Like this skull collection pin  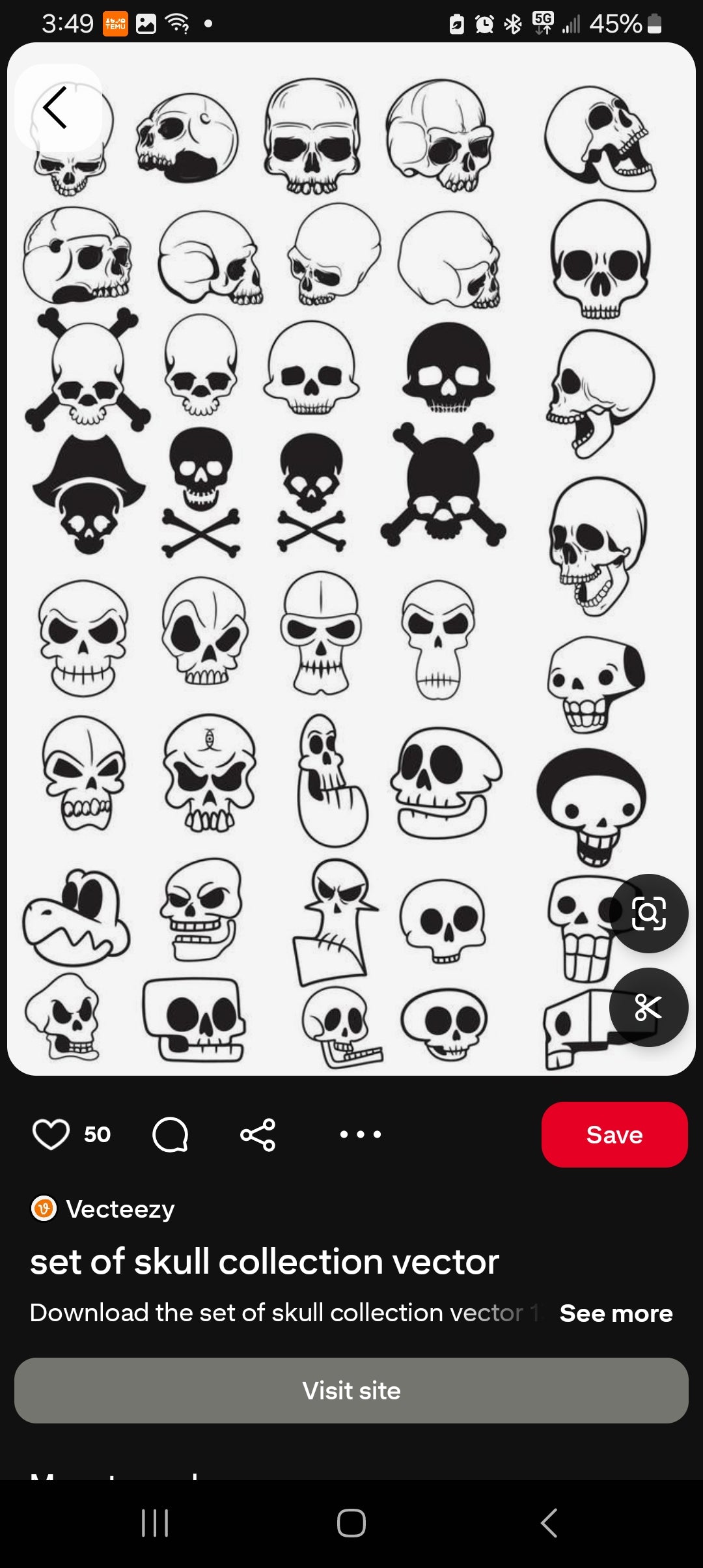(51, 1134)
